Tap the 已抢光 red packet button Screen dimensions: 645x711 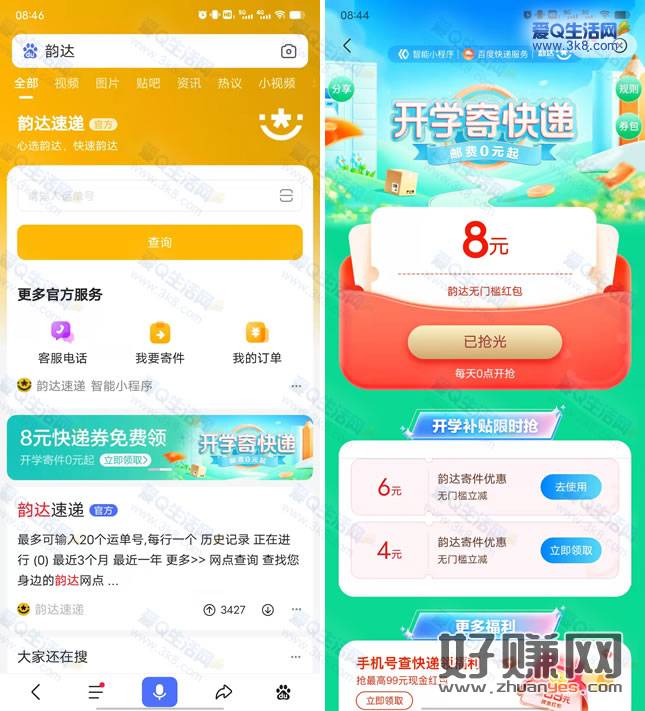(484, 342)
